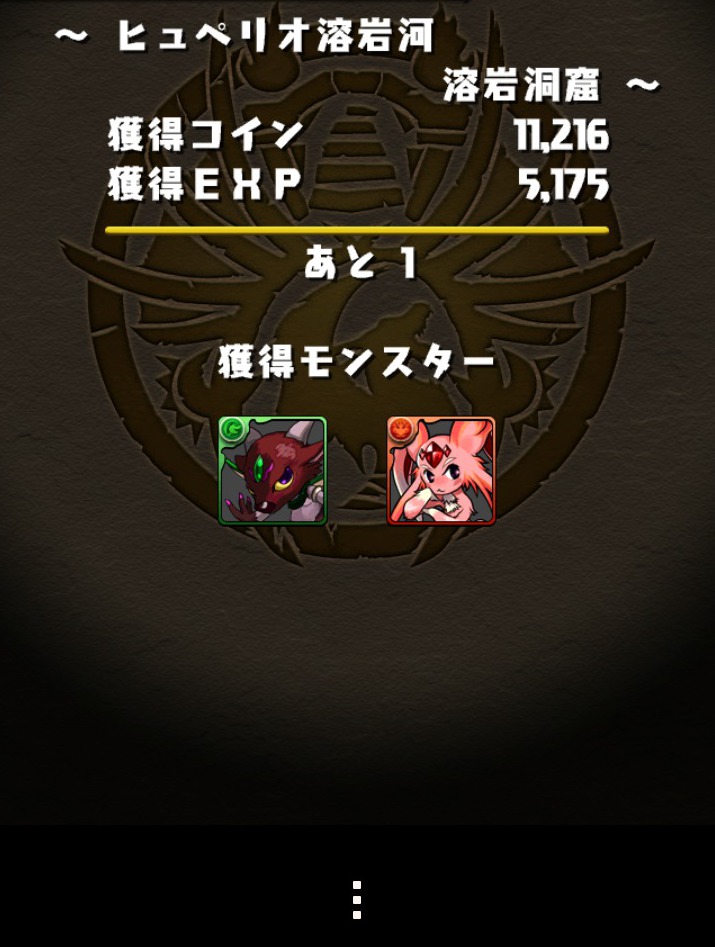Tap the pink-haired fire monster drop
Image resolution: width=715 pixels, height=947 pixels.
click(441, 471)
